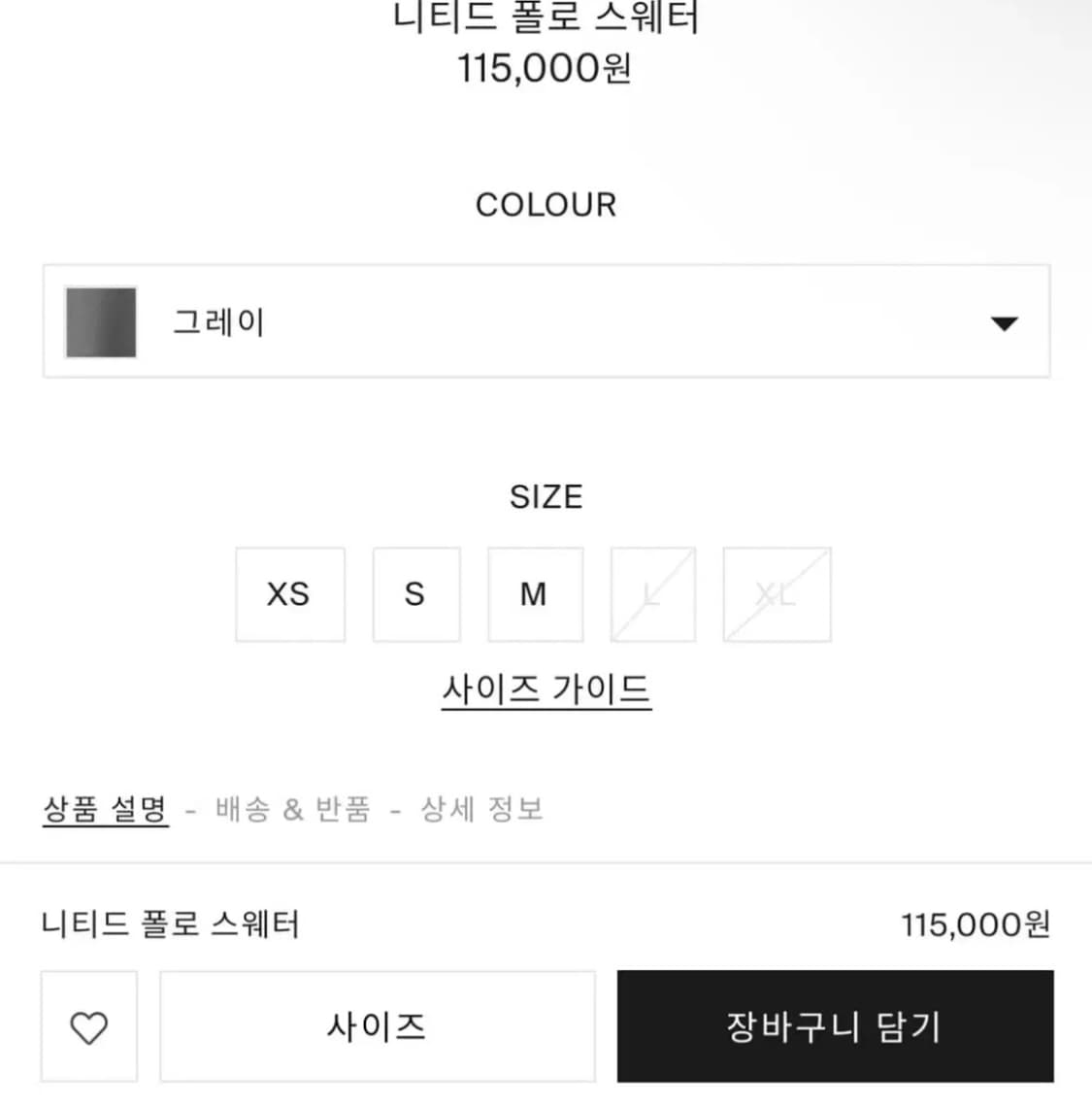Click the COLOUR section heading
The image size is (1092, 1108).
[x=546, y=204]
